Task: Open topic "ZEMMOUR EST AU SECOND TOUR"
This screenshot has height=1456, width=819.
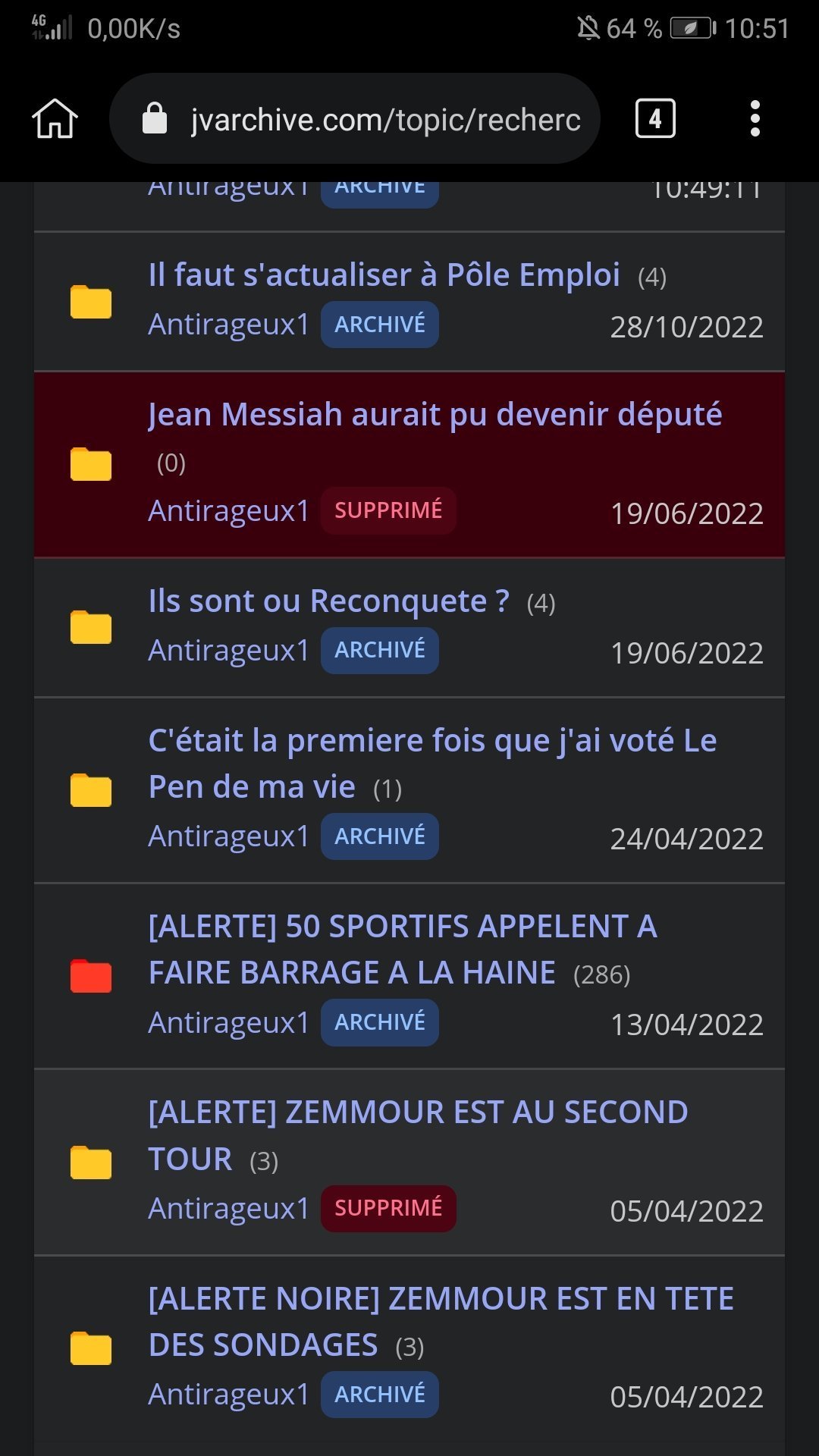Action: (x=418, y=1135)
